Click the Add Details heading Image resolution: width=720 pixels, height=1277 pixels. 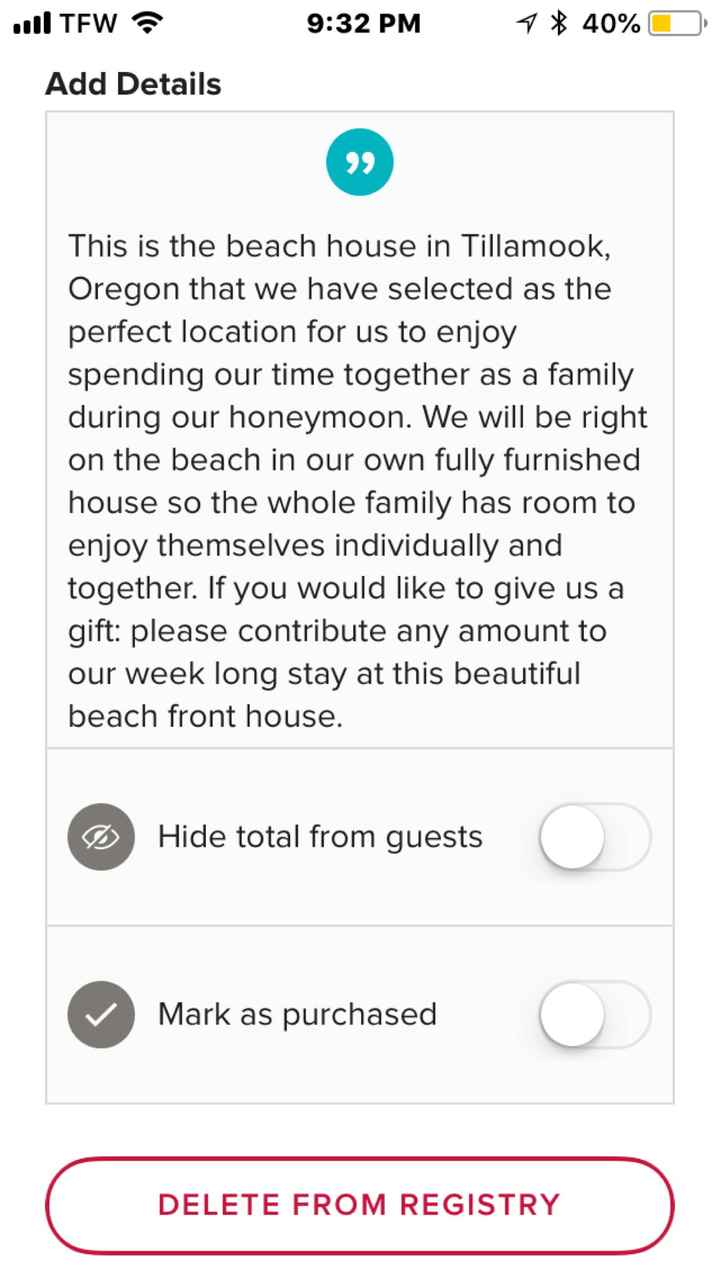point(133,84)
